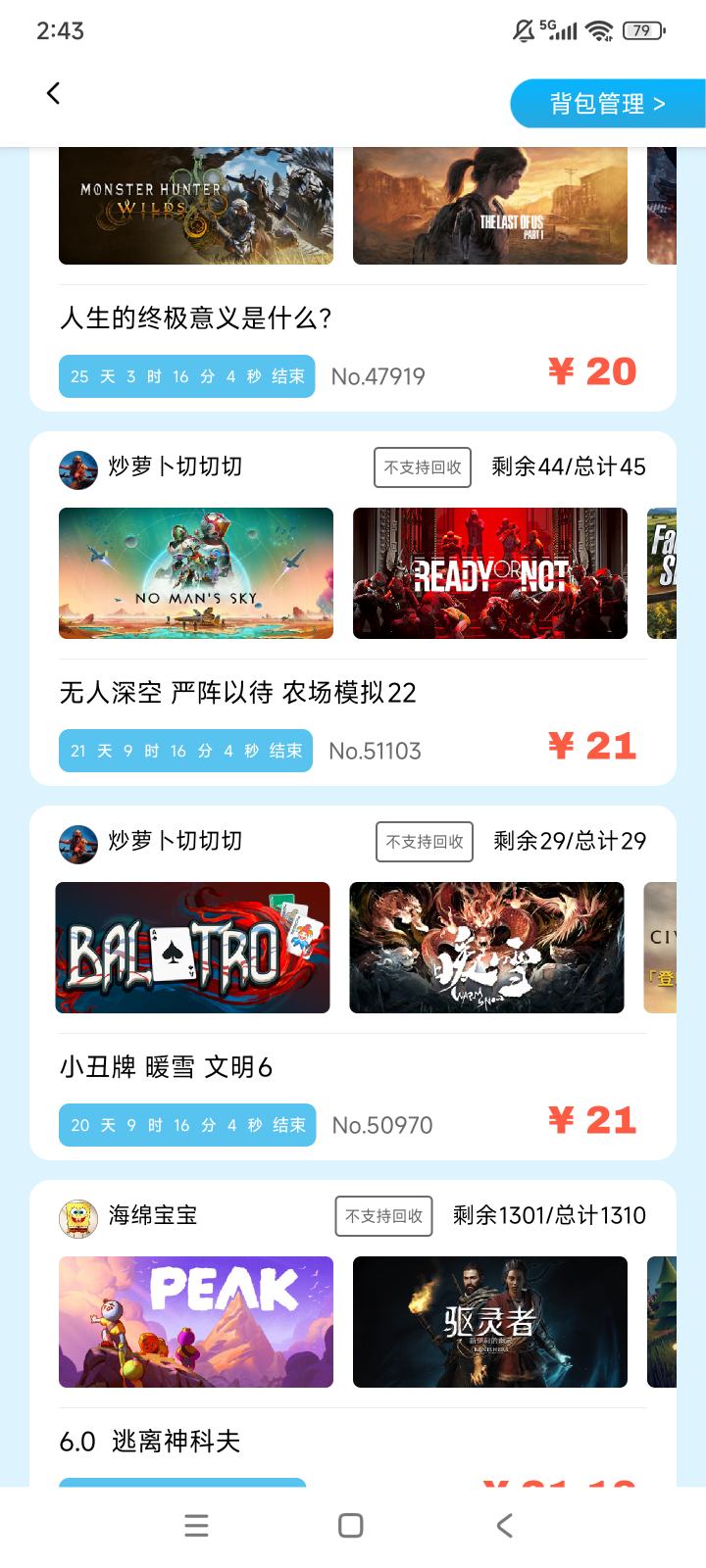View the Balatro game image
Viewport: 706px width, 1568px height.
click(193, 948)
